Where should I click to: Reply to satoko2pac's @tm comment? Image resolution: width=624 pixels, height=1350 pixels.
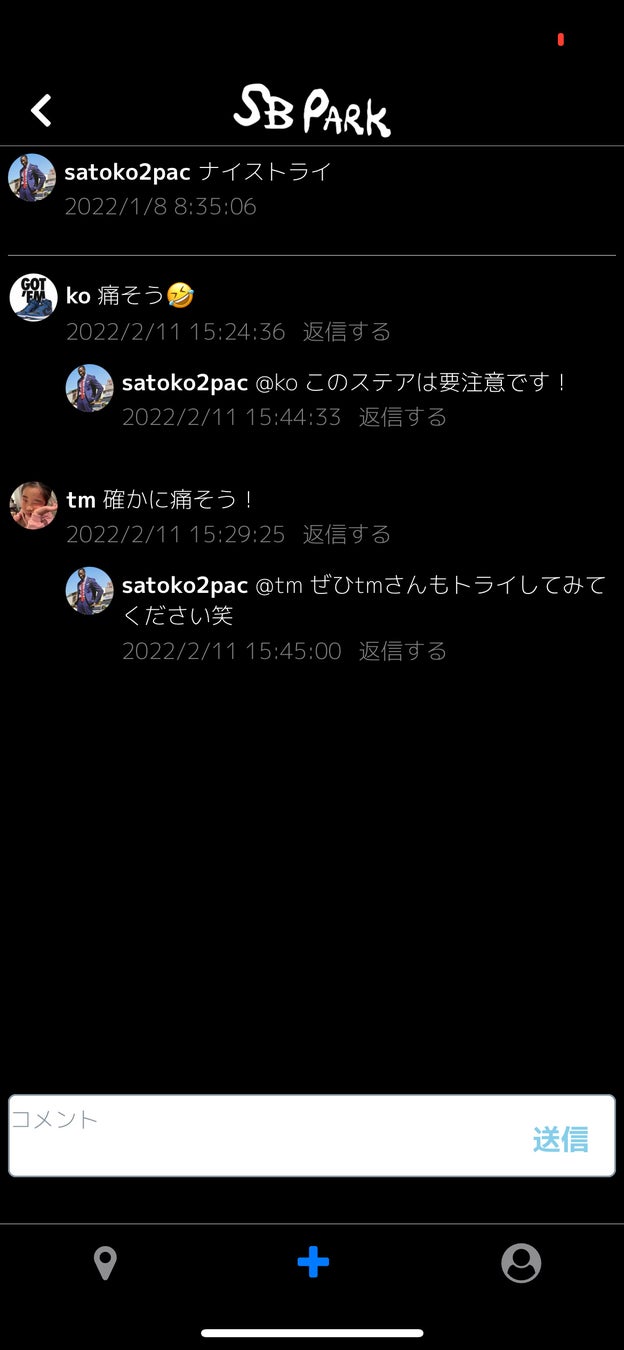click(402, 652)
